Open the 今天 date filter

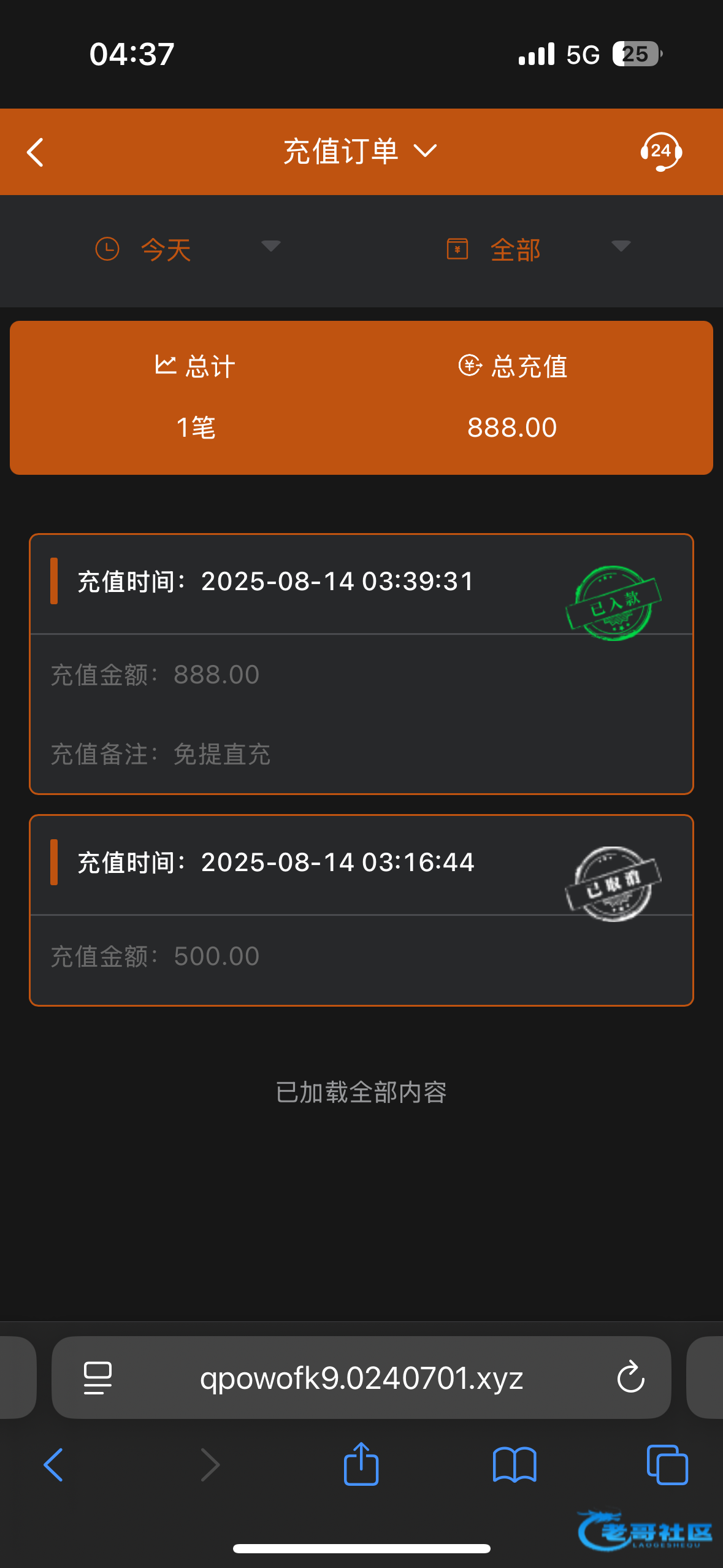point(188,250)
